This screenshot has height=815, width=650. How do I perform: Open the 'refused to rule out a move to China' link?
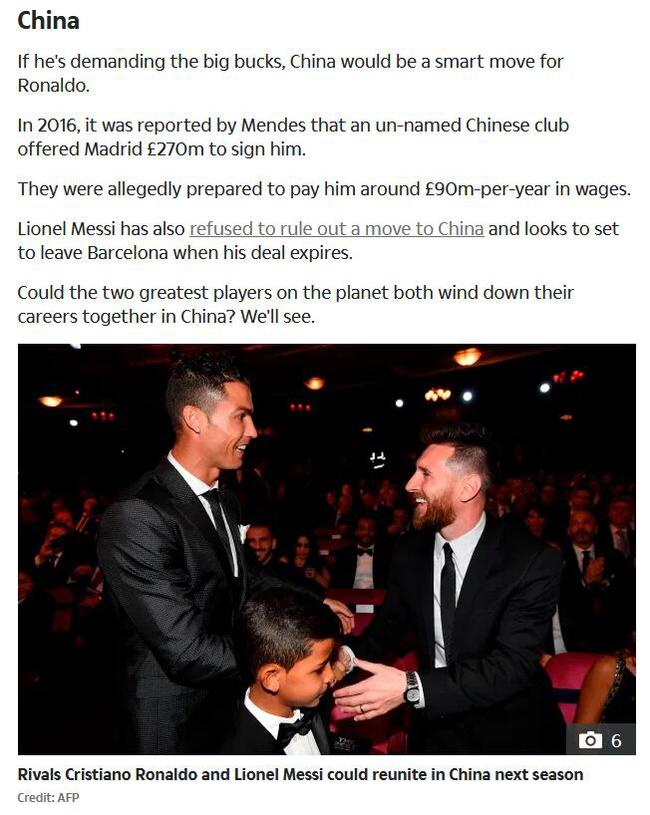(336, 229)
